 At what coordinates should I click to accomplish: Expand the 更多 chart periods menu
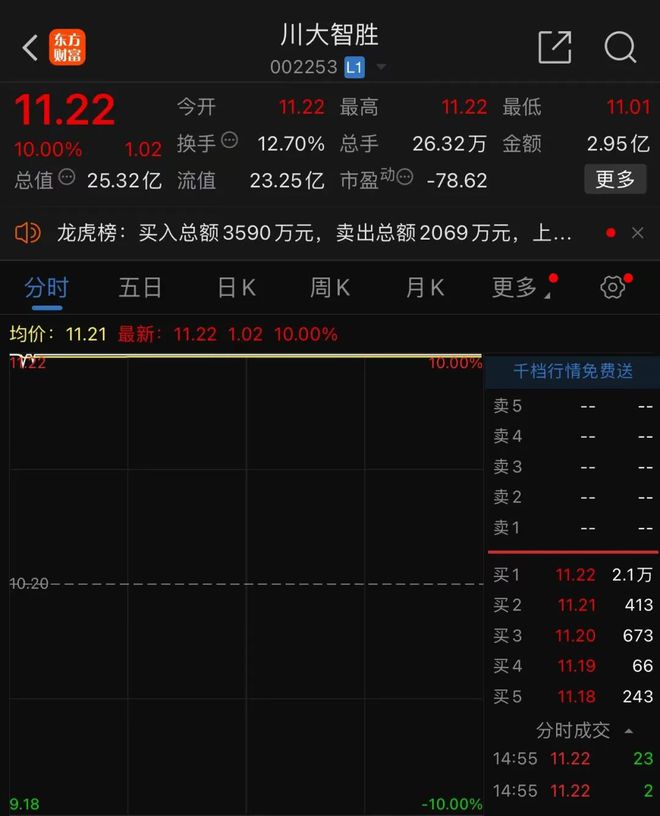click(x=518, y=288)
